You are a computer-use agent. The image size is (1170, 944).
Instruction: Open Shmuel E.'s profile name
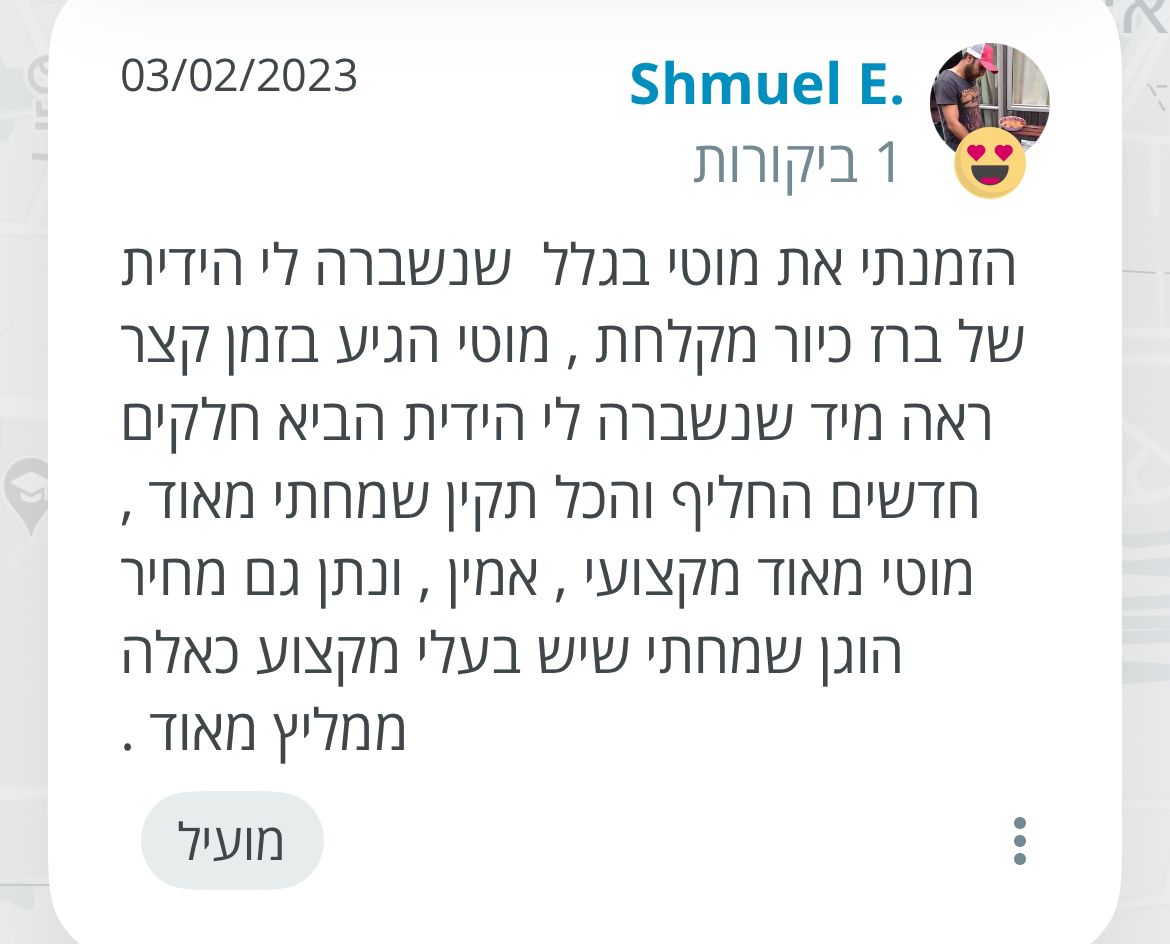tap(766, 84)
